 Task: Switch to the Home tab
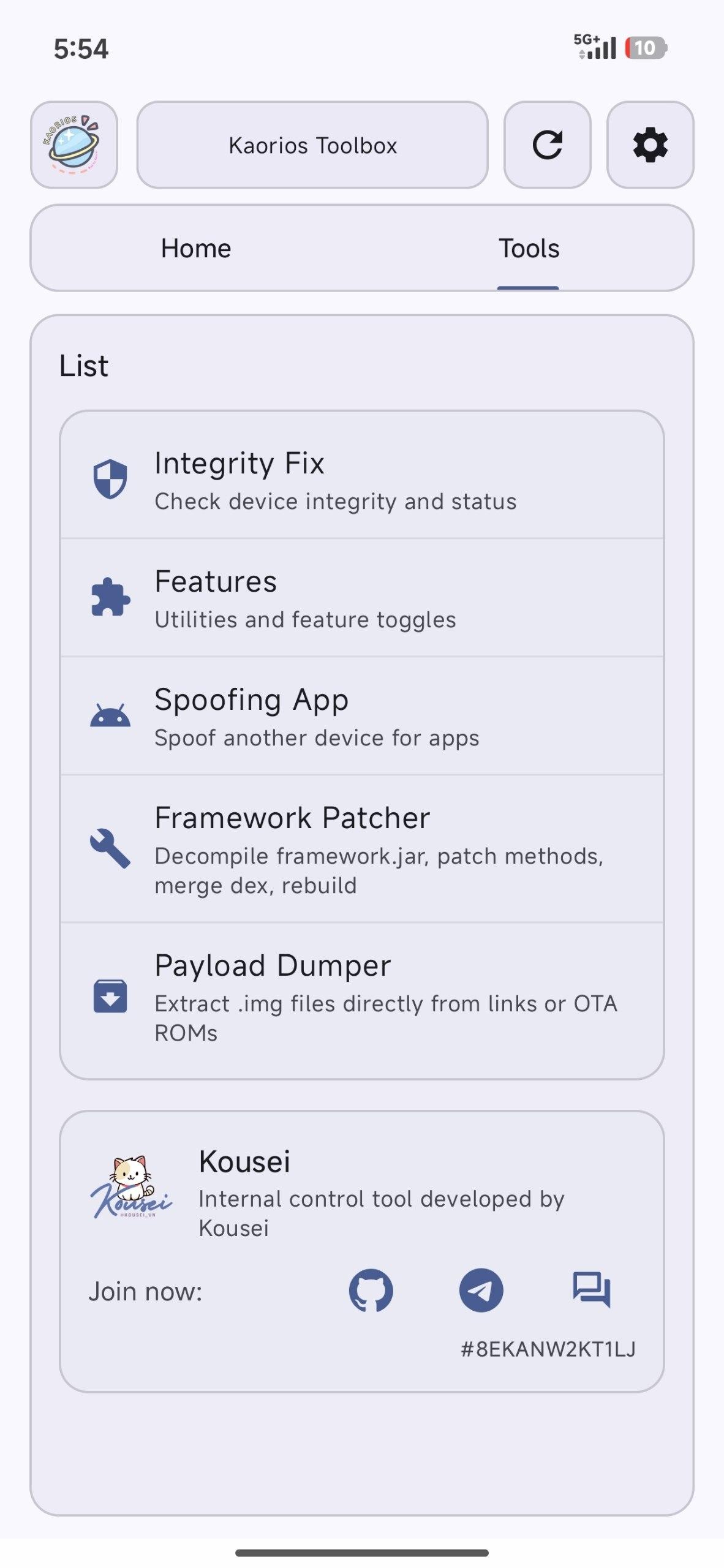(x=196, y=249)
